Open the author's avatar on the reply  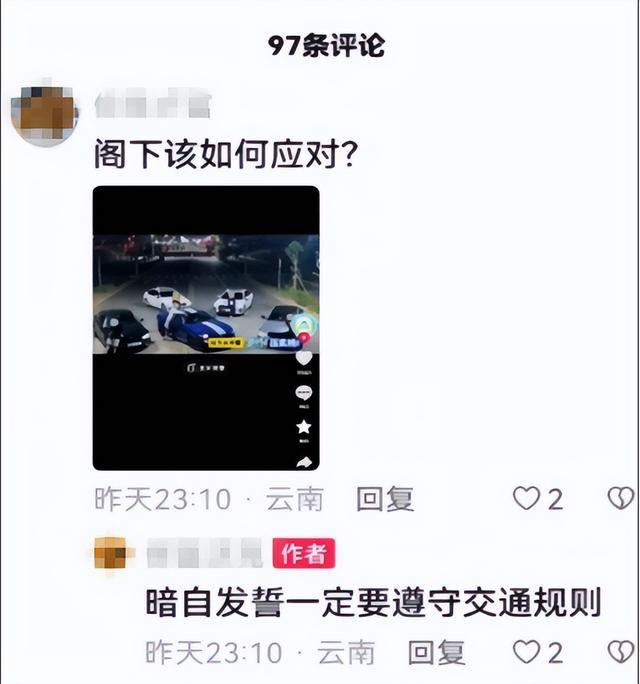(114, 553)
